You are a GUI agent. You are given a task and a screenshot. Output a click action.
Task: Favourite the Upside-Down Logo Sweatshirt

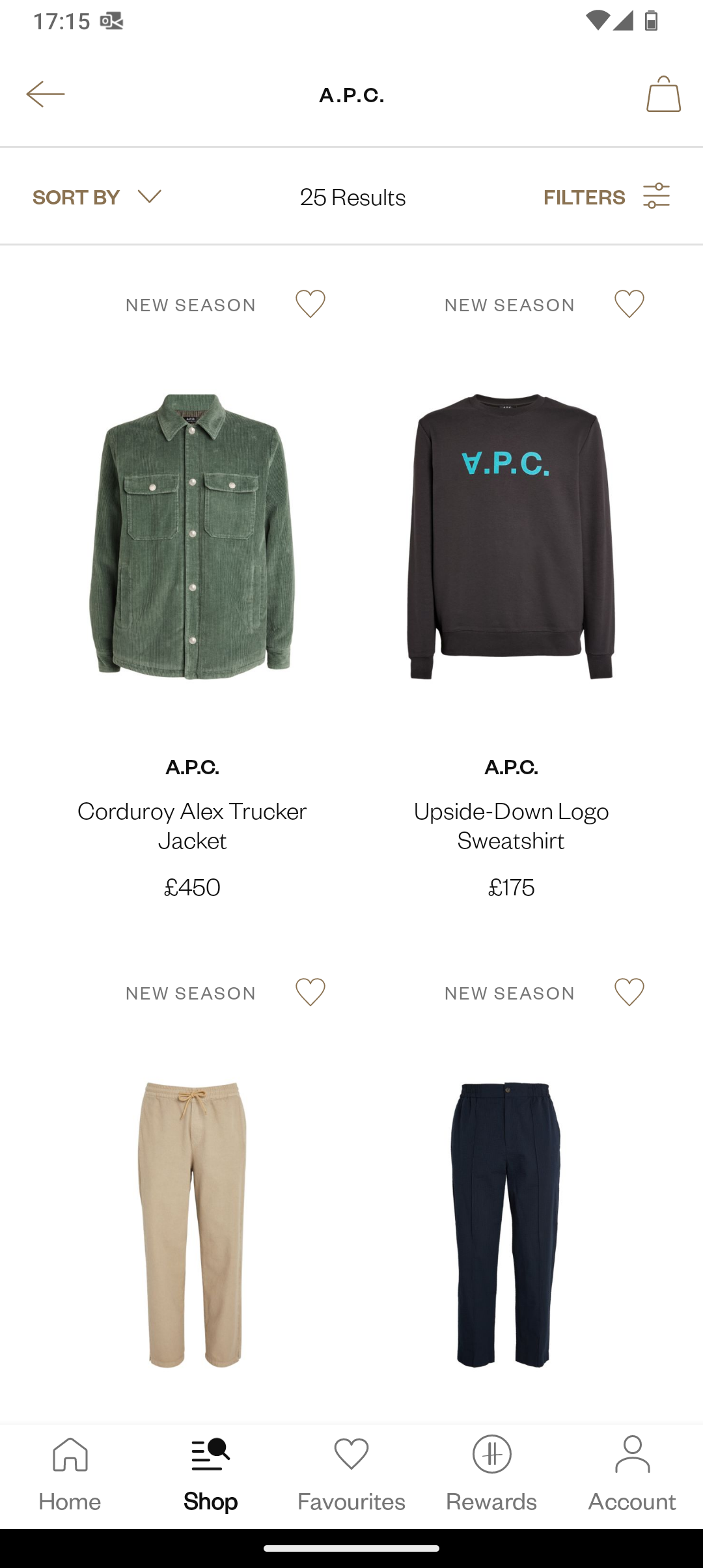click(629, 304)
